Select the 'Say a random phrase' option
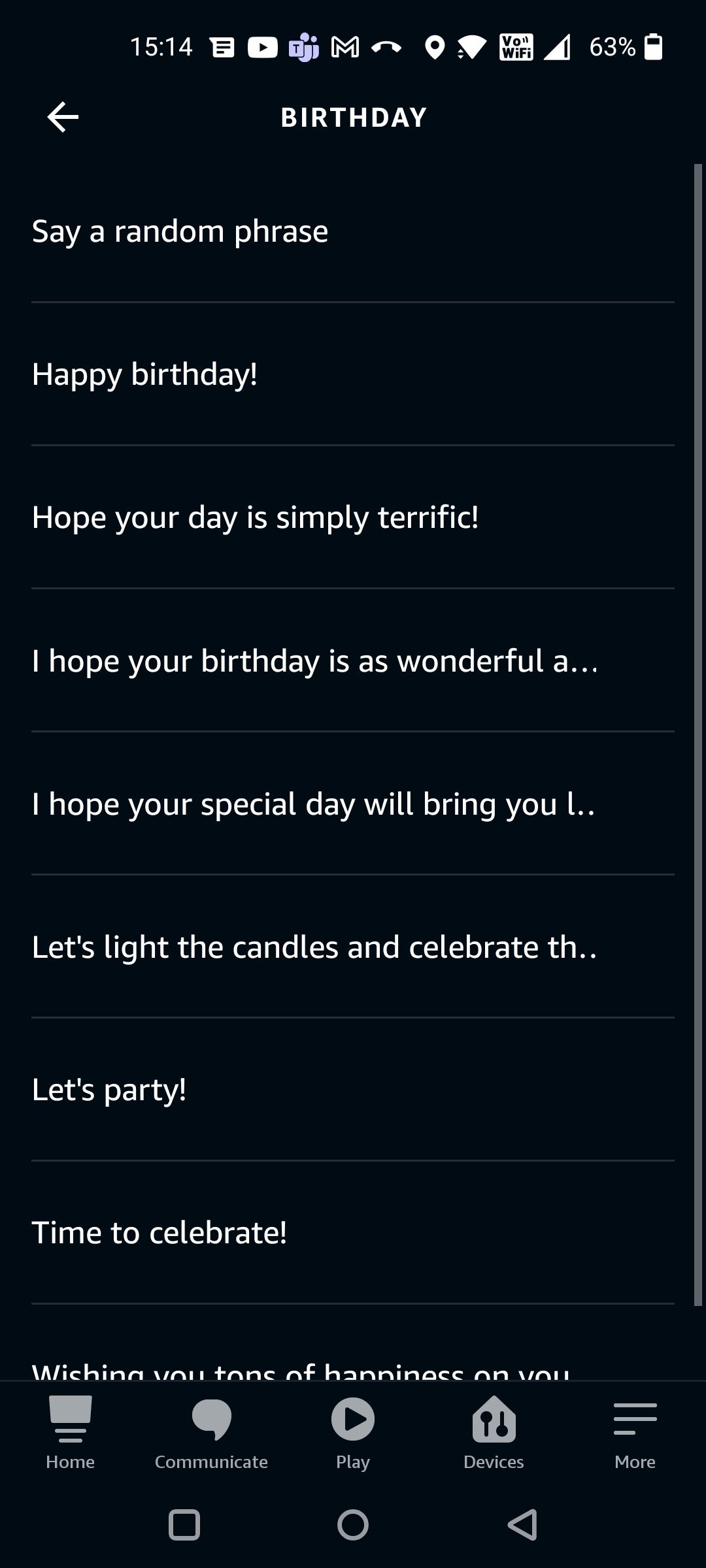706x1568 pixels. click(x=180, y=231)
